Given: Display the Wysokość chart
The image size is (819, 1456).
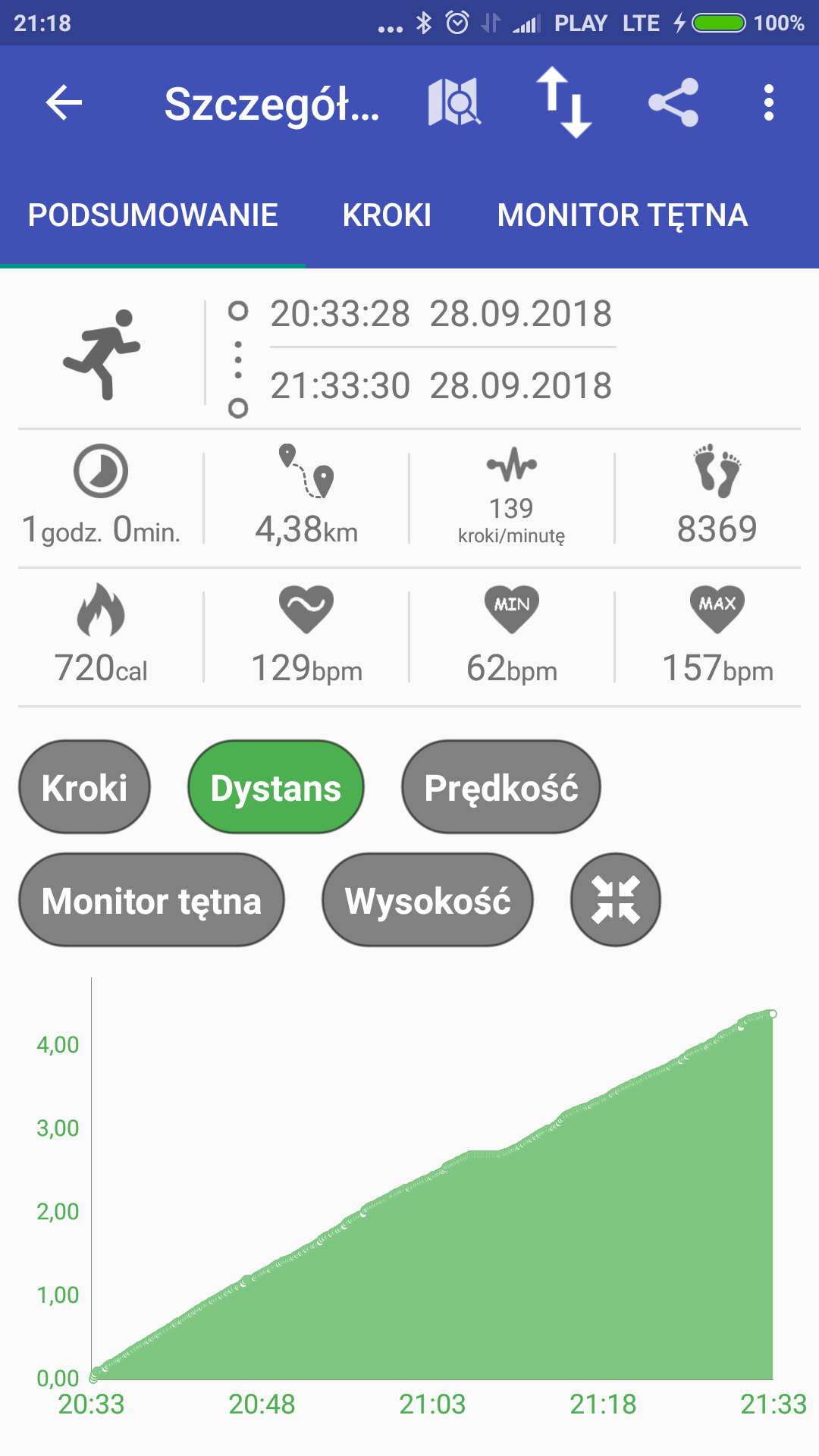Looking at the screenshot, I should click(x=428, y=900).
